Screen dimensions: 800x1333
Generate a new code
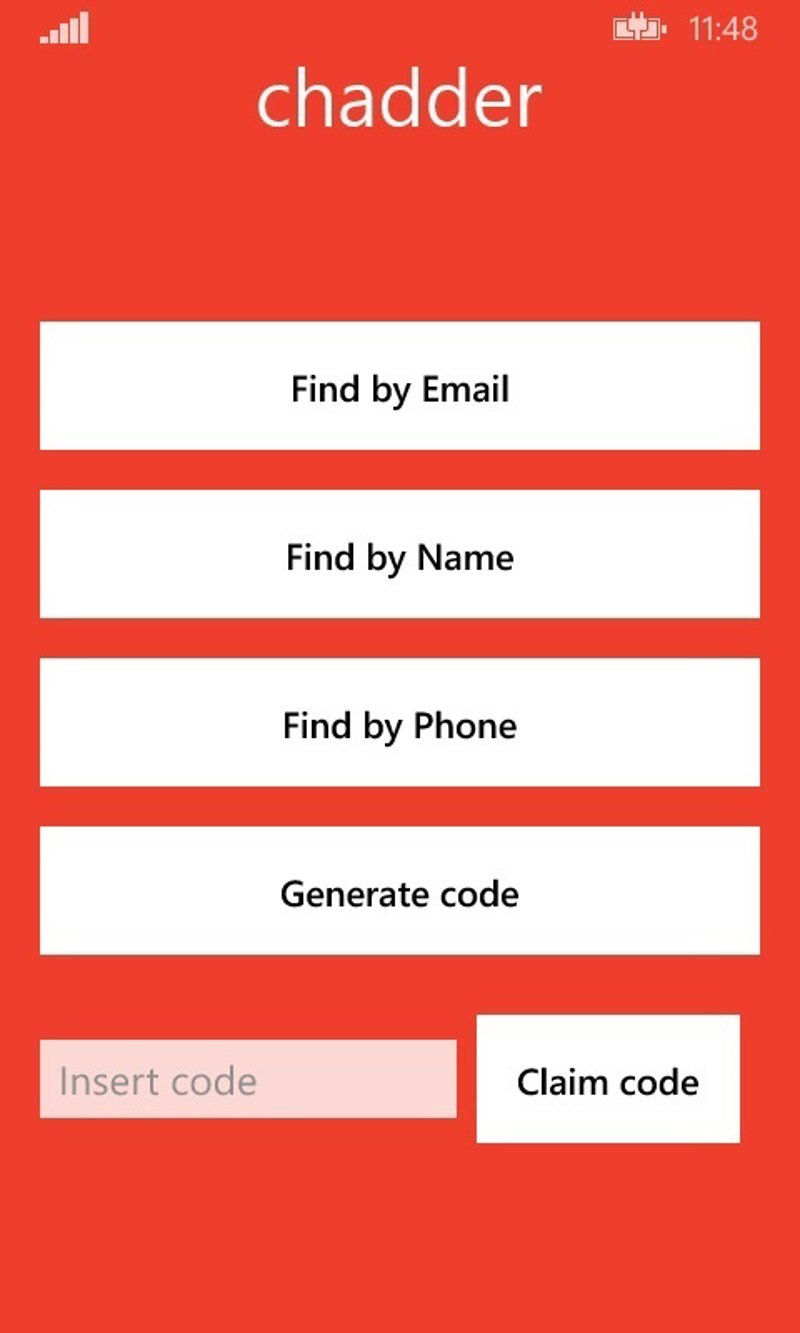coord(400,890)
